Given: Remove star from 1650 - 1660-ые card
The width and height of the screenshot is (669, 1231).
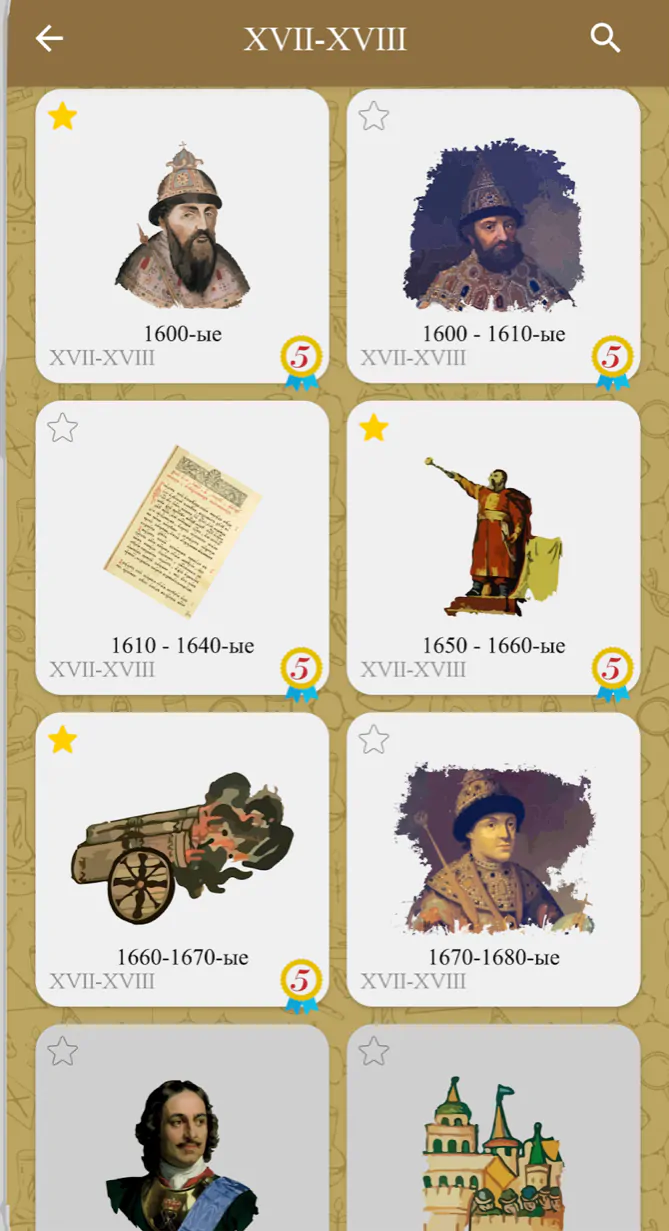Looking at the screenshot, I should coord(374,428).
